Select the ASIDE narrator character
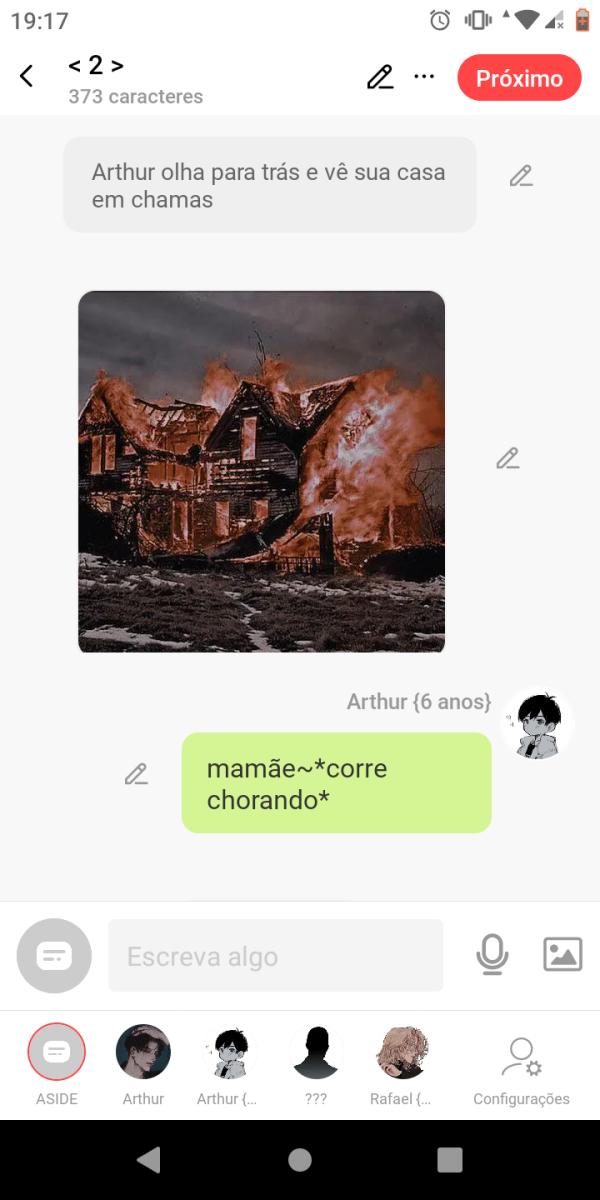600x1200 pixels. pyautogui.click(x=57, y=1052)
